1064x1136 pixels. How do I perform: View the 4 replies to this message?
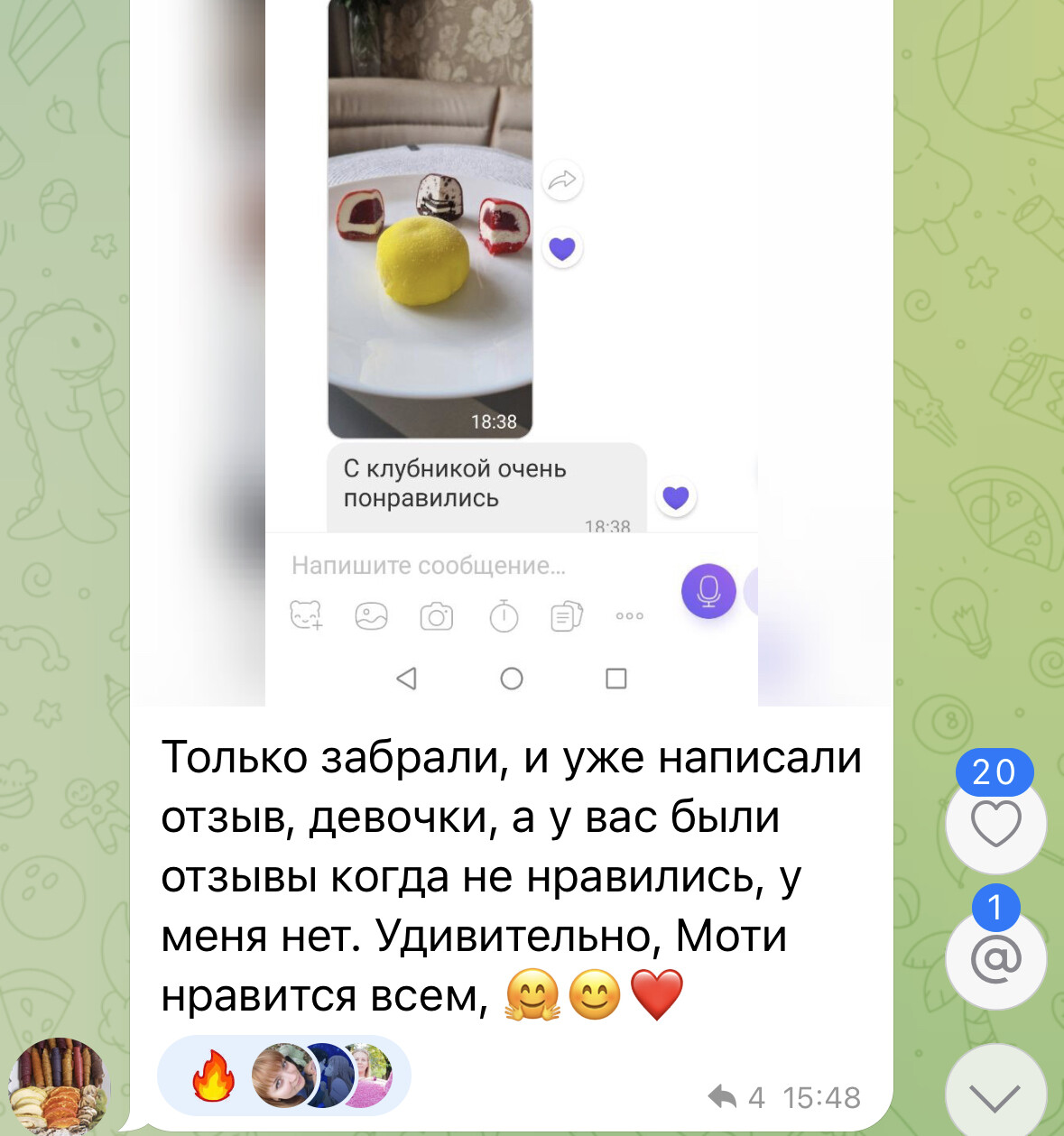pyautogui.click(x=736, y=1097)
